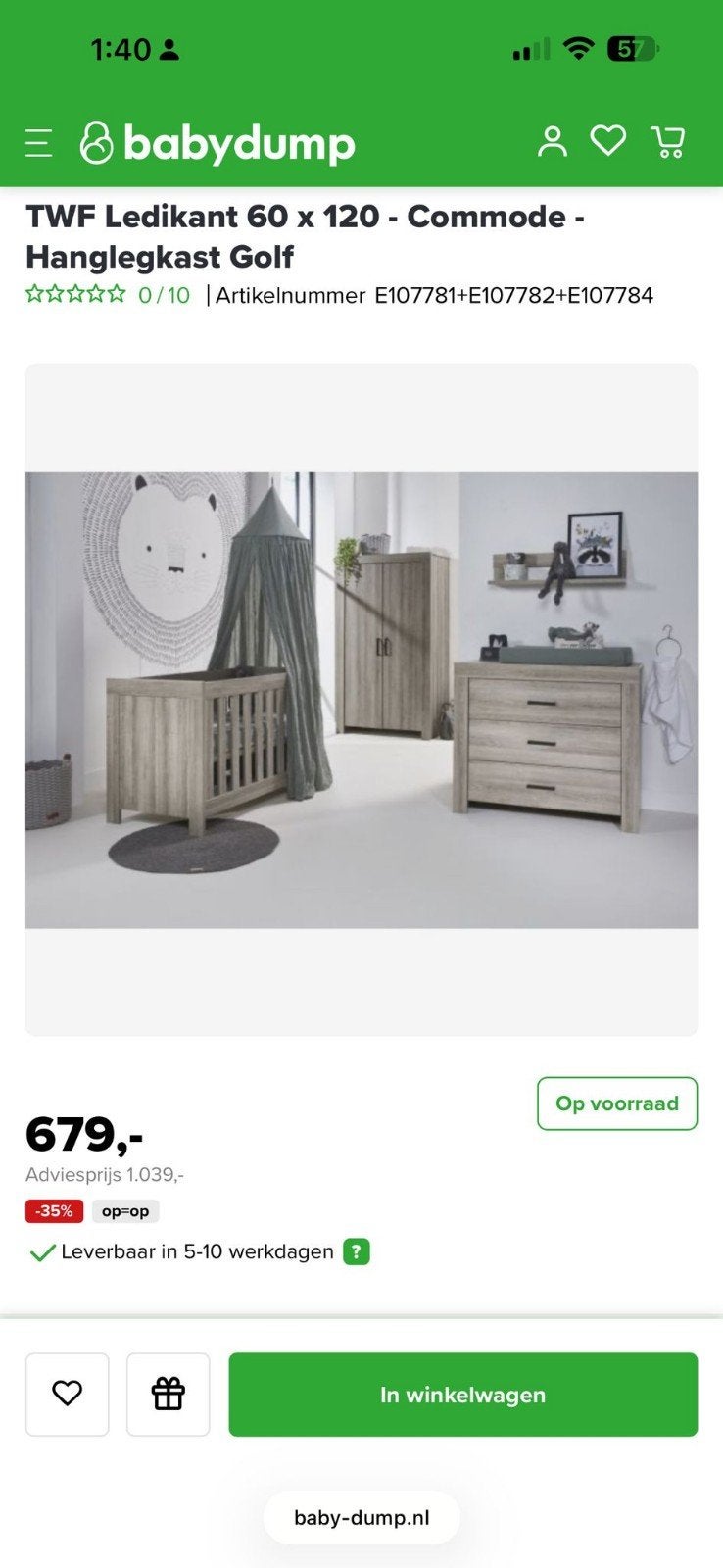Open the shopping cart

(668, 141)
